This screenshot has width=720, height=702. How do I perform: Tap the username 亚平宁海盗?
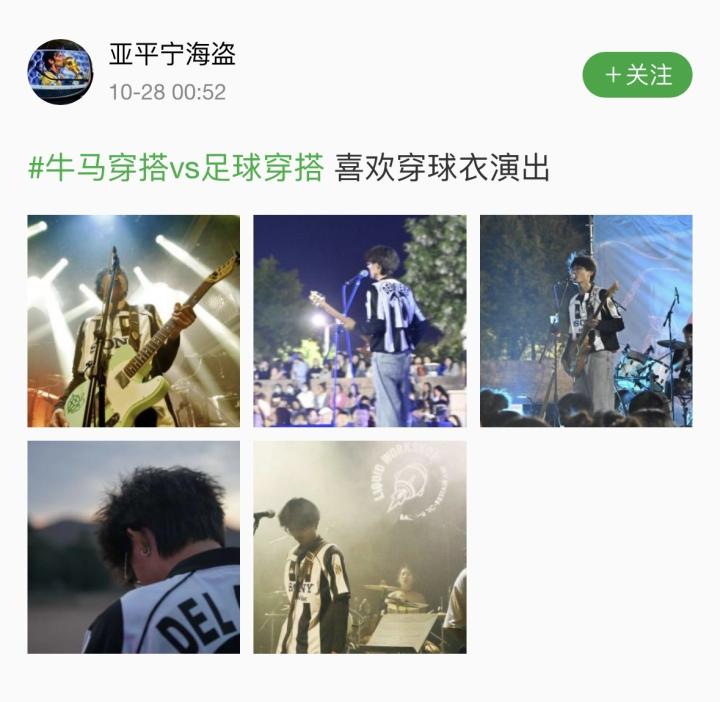(x=172, y=55)
